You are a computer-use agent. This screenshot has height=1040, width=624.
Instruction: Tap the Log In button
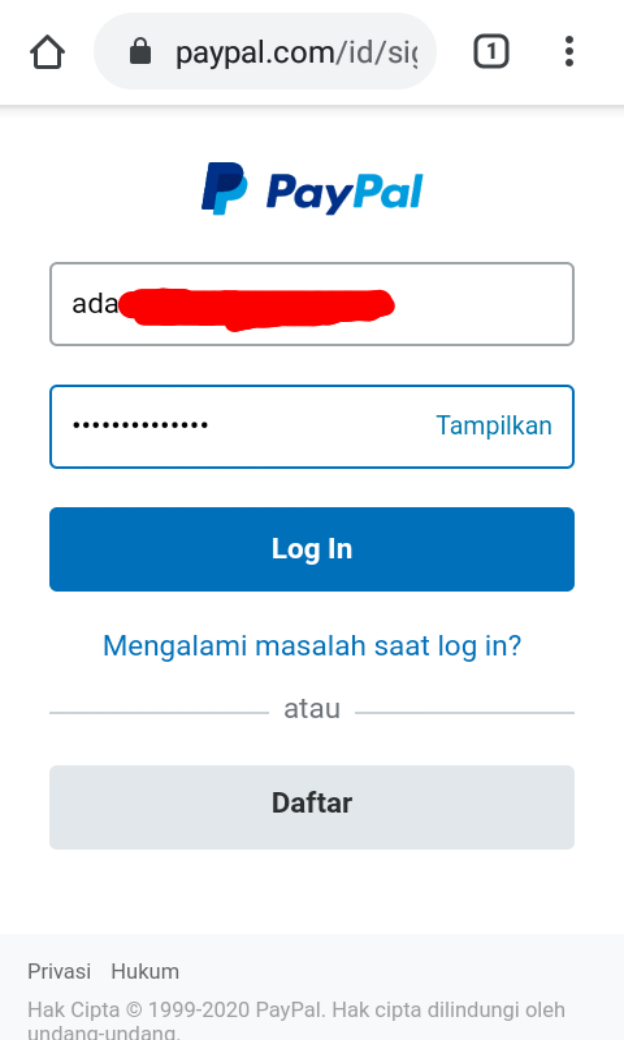tap(311, 549)
